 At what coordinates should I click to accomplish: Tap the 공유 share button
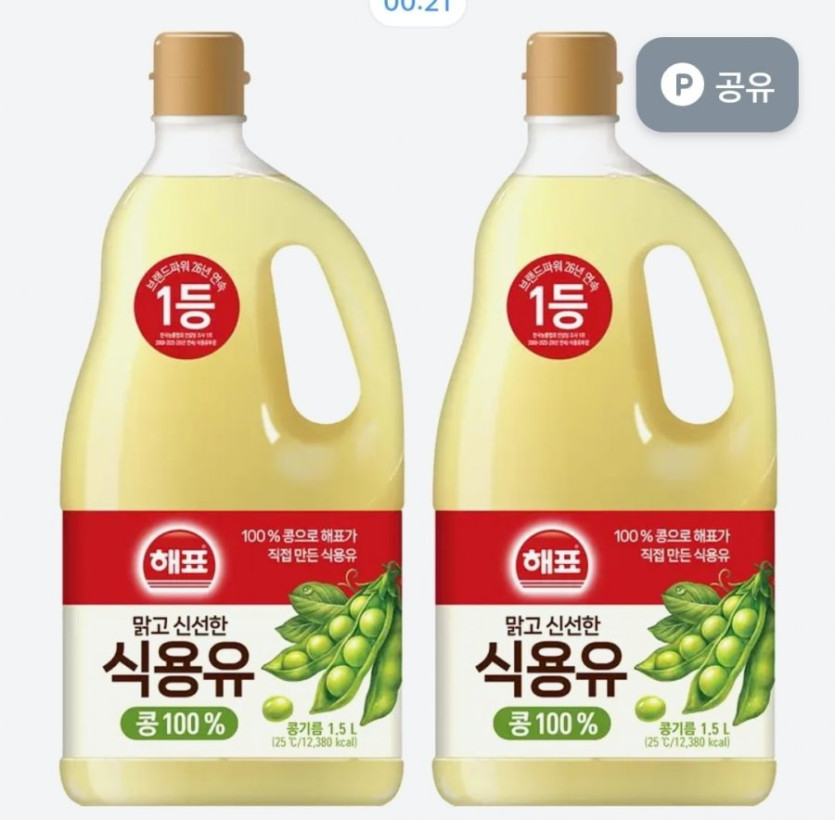pos(717,86)
